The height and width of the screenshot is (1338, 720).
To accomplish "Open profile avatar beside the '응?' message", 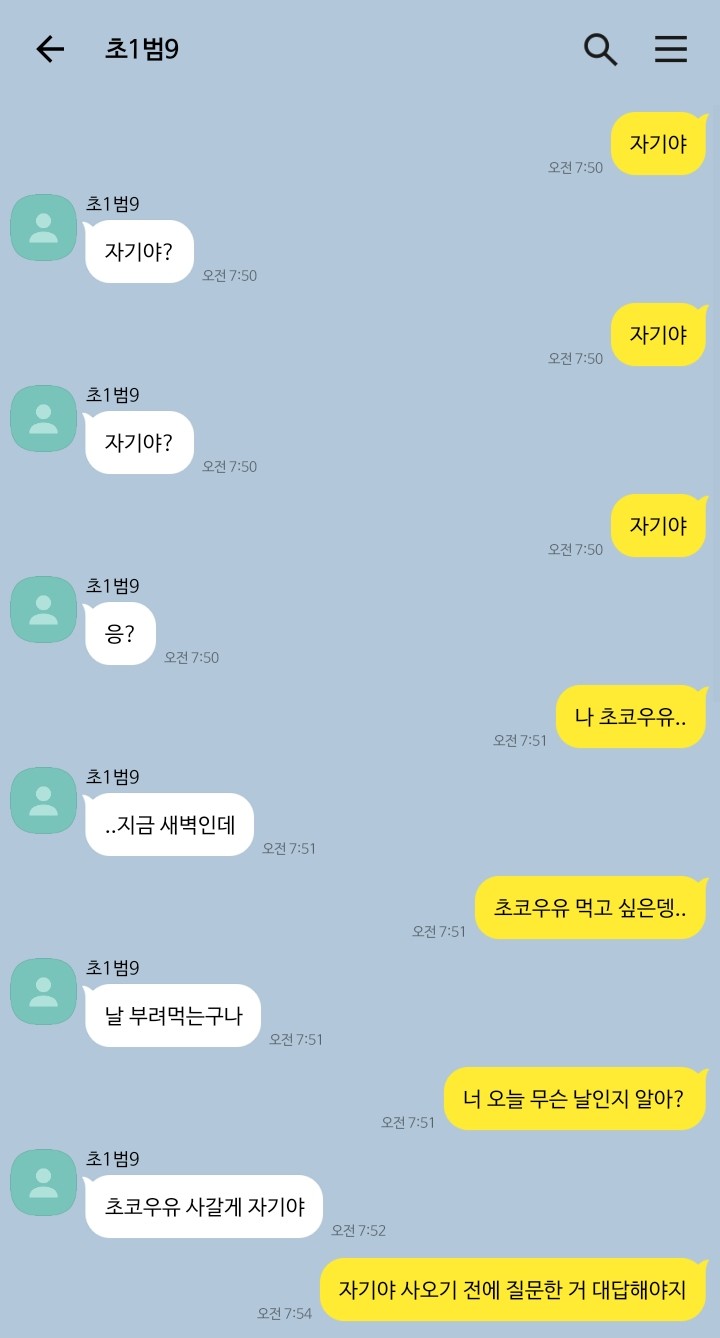I will click(43, 609).
